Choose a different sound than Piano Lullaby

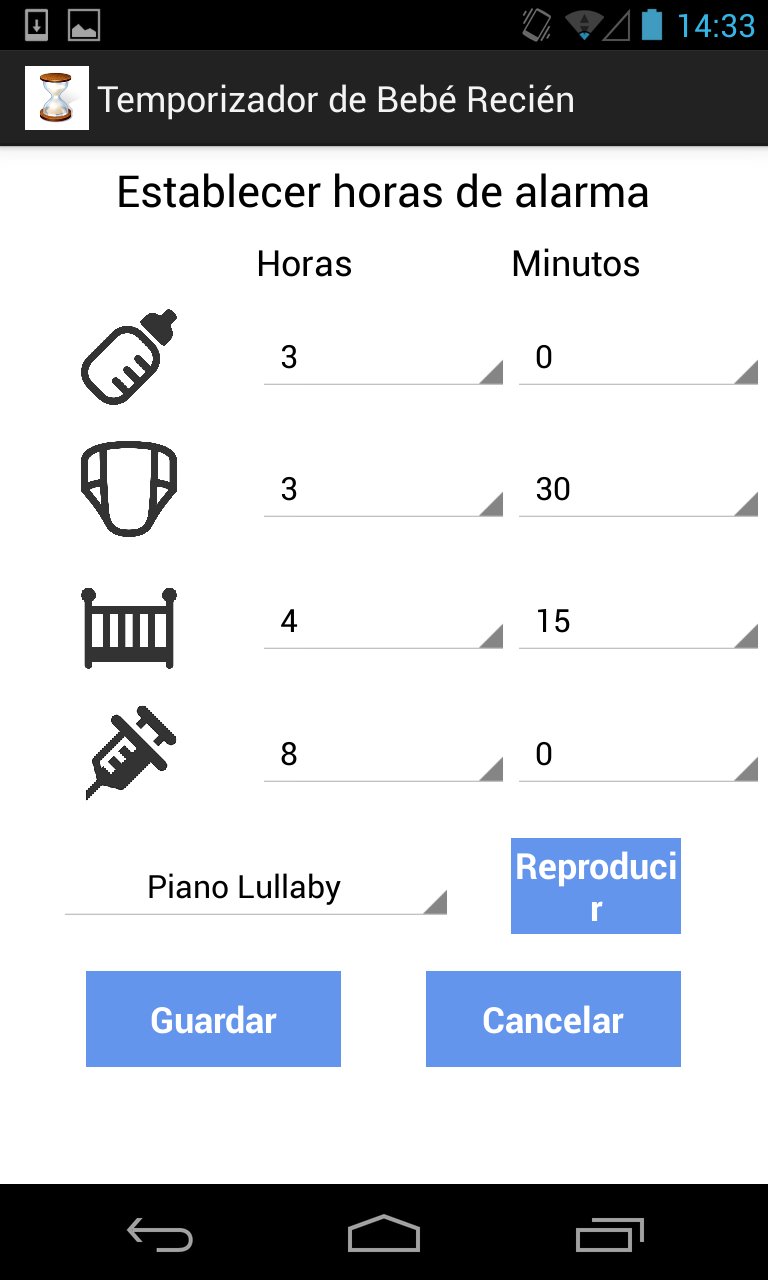tap(255, 888)
